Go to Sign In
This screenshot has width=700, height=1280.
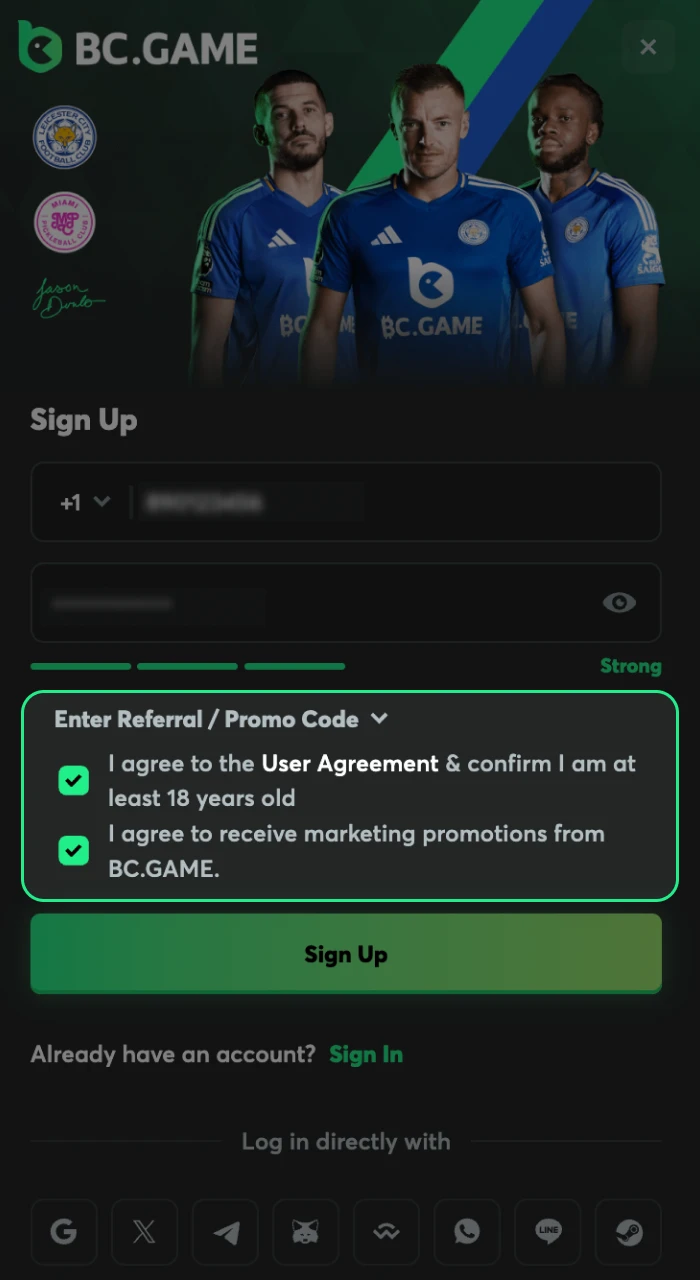click(x=366, y=1054)
